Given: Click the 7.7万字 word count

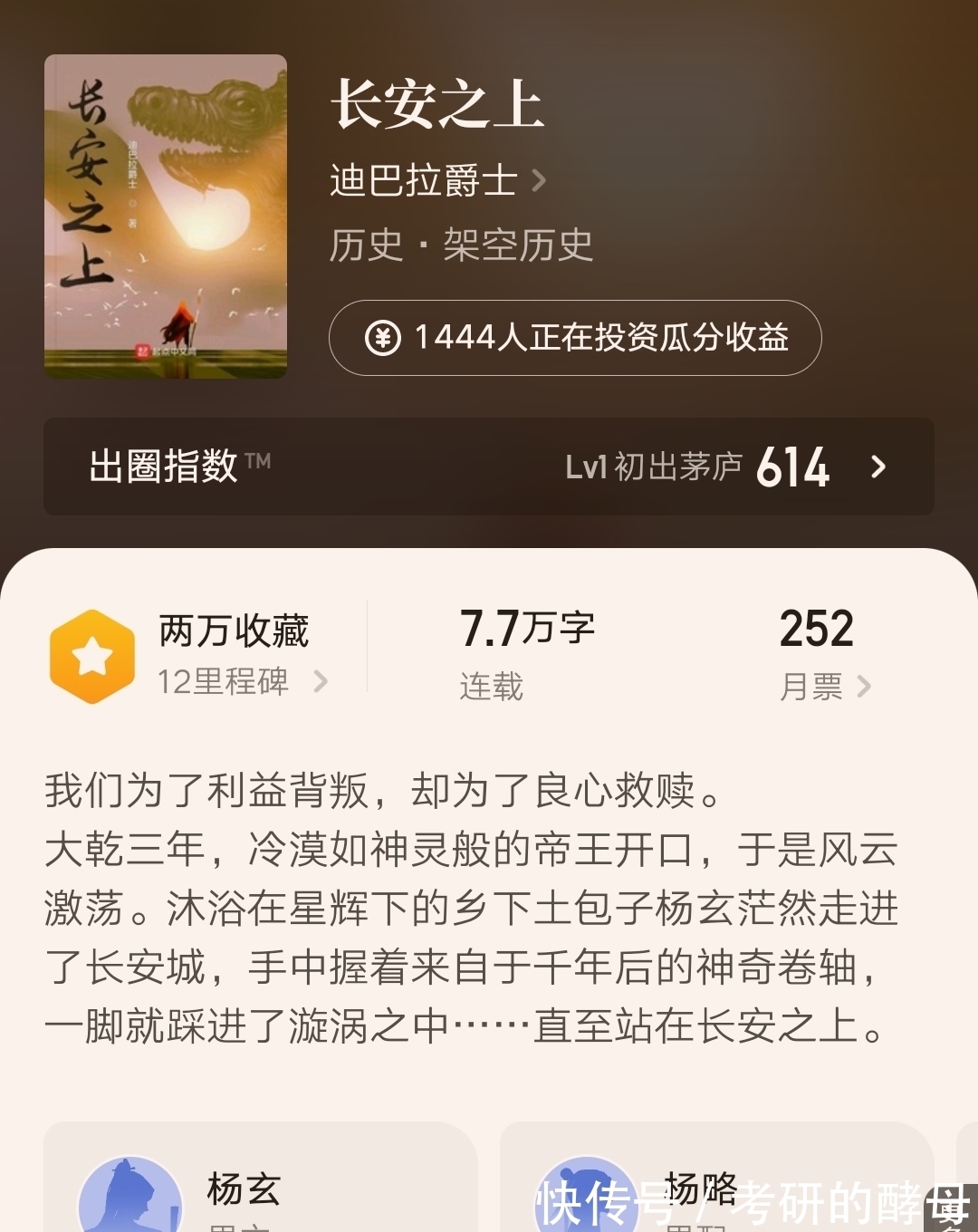Looking at the screenshot, I should pyautogui.click(x=526, y=630).
